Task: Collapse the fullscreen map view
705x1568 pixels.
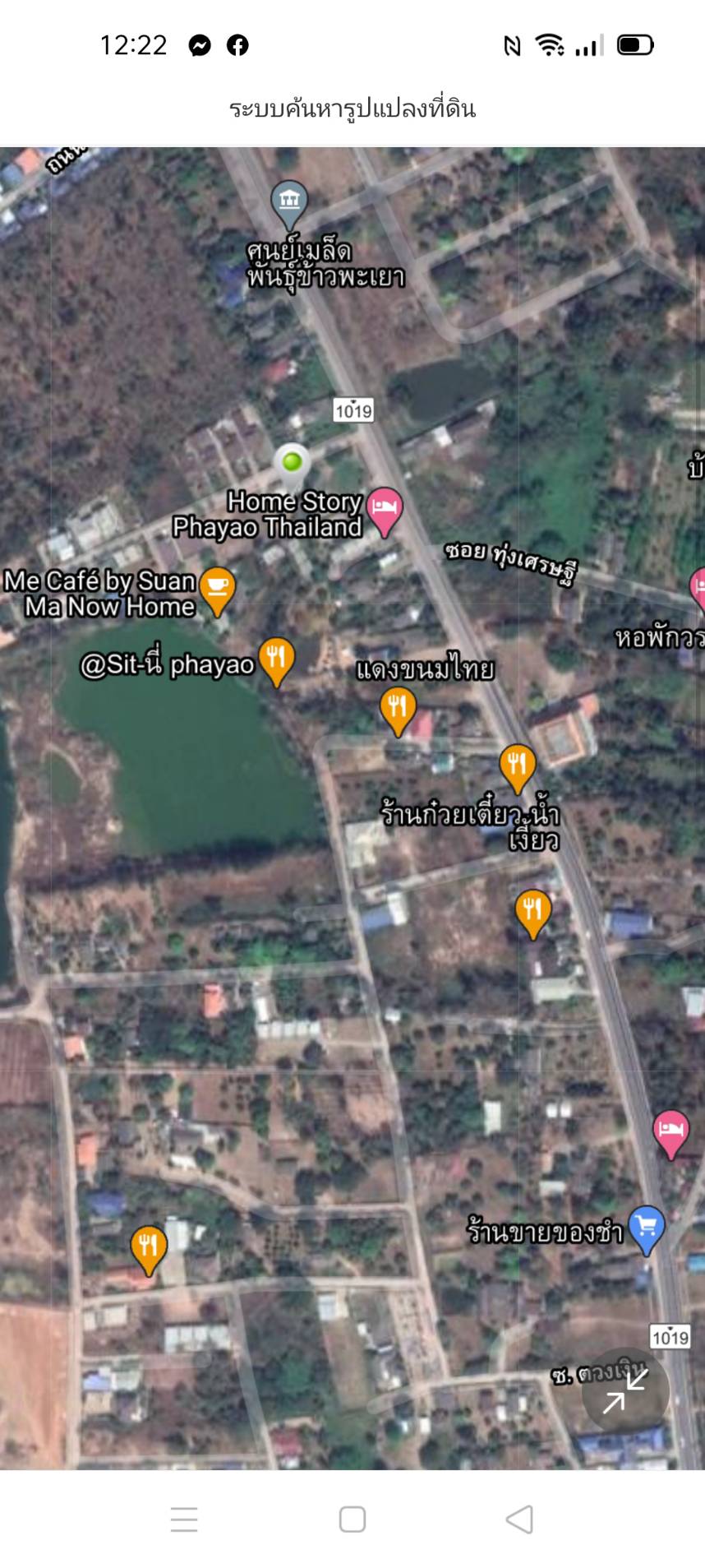Action: click(x=625, y=1391)
